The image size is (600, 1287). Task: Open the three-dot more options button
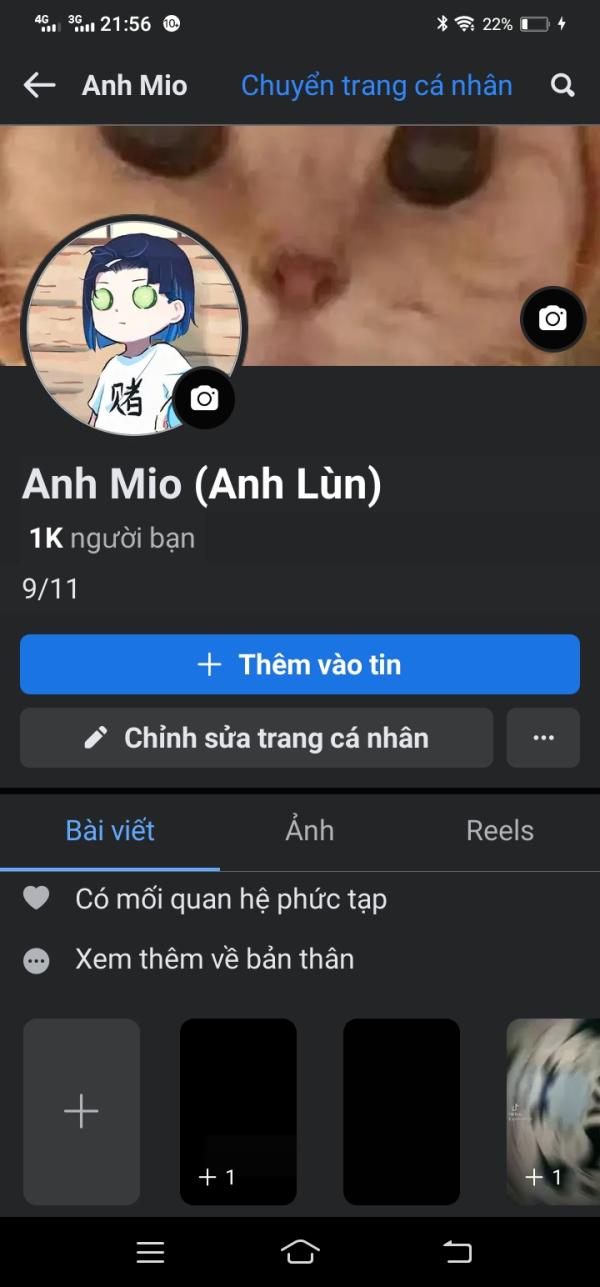pyautogui.click(x=543, y=738)
